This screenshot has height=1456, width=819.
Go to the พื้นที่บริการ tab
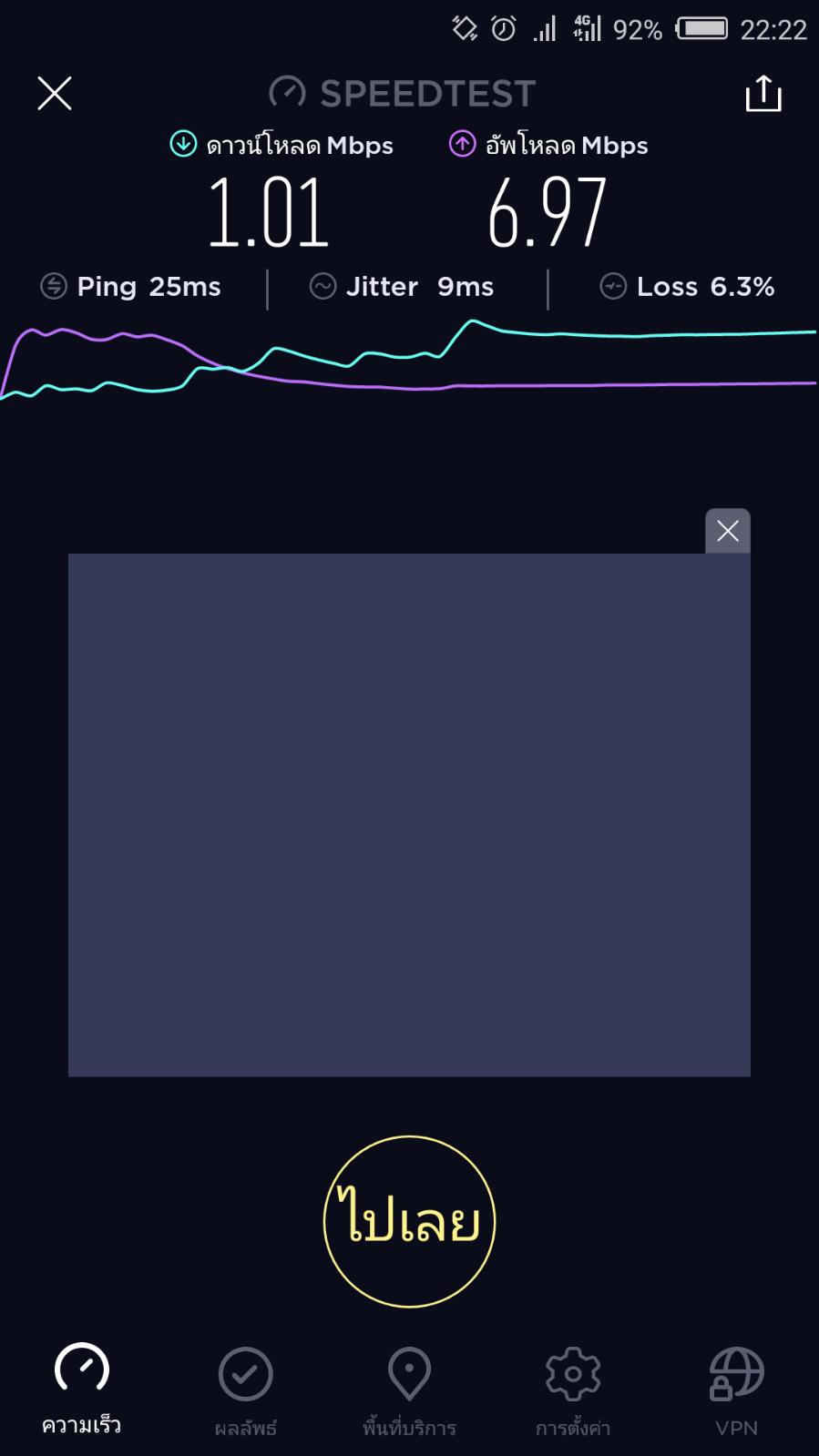tap(409, 1389)
